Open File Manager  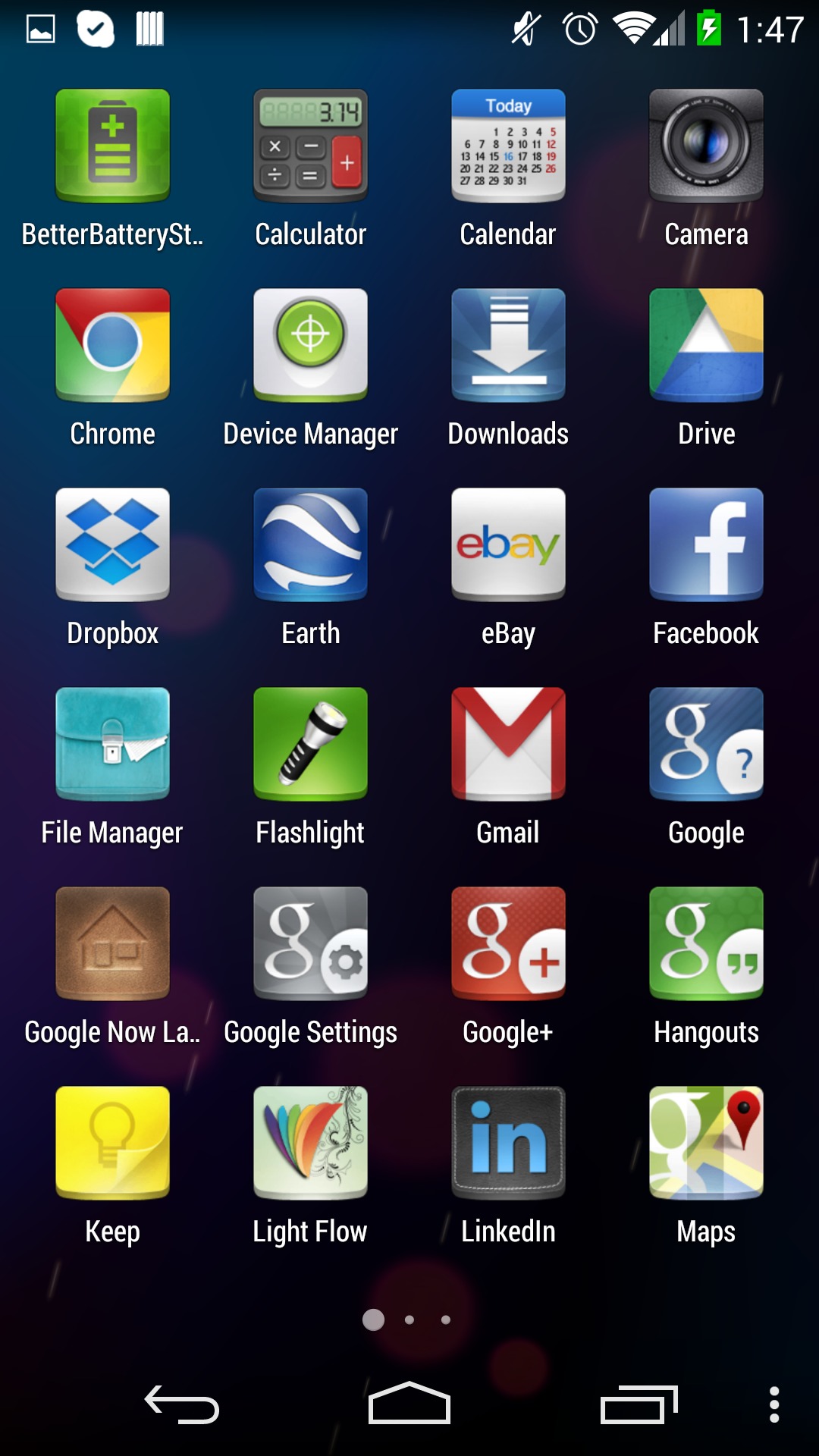click(112, 744)
